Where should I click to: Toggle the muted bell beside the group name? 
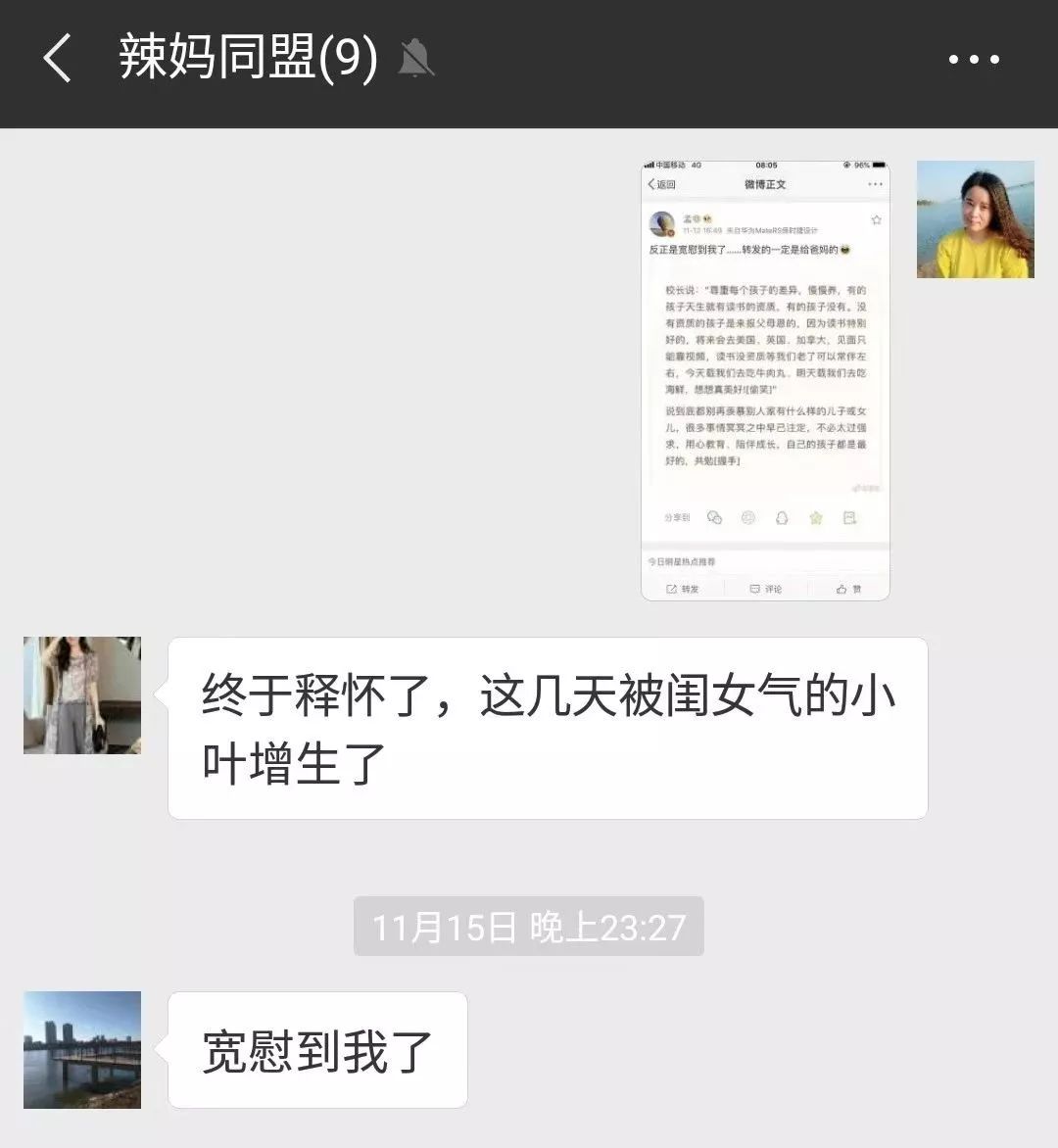pos(415,59)
